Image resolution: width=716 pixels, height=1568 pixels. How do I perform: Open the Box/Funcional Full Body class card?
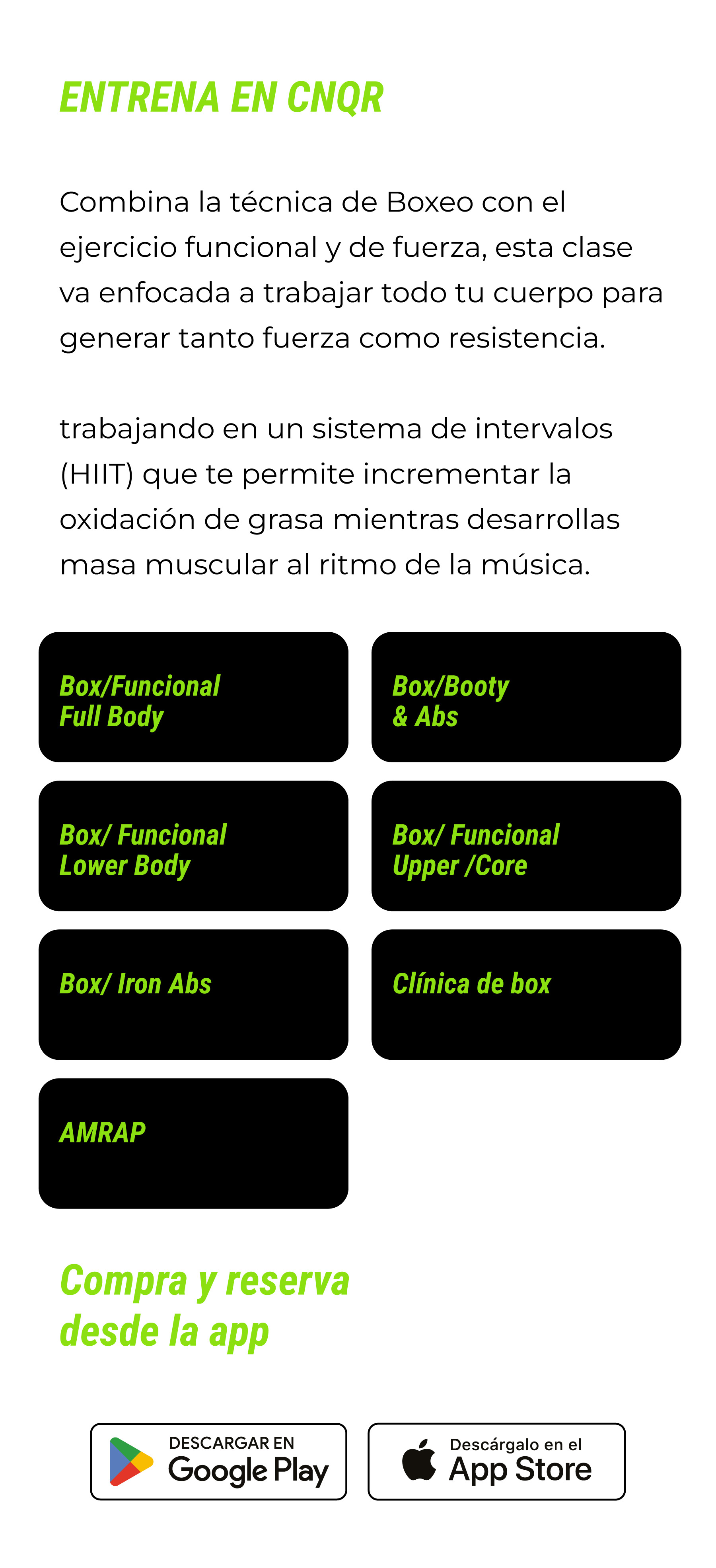click(x=193, y=697)
